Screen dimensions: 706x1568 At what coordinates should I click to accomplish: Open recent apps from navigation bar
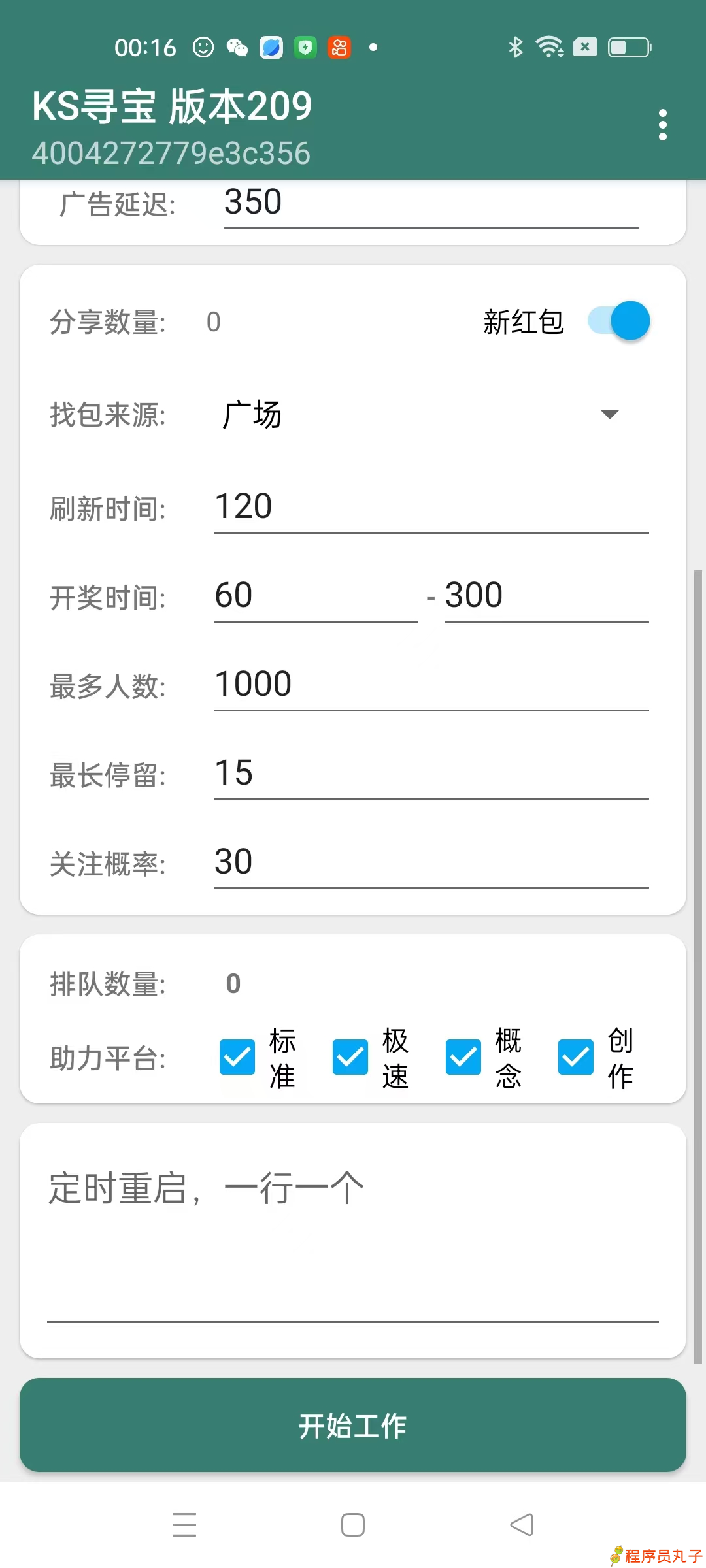tap(184, 1526)
